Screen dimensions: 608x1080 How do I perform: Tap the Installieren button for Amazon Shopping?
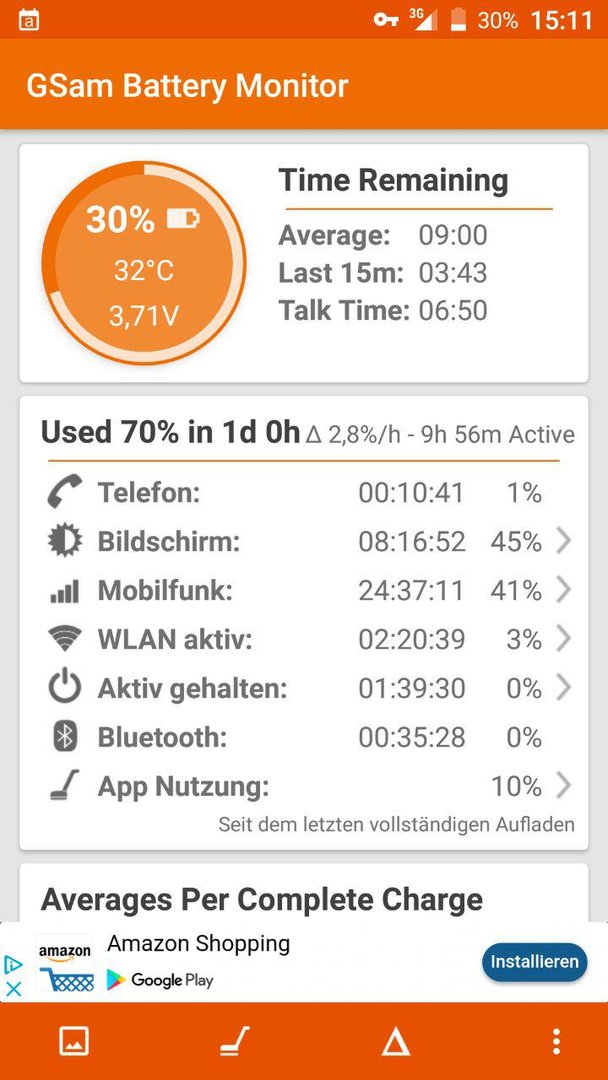click(534, 962)
